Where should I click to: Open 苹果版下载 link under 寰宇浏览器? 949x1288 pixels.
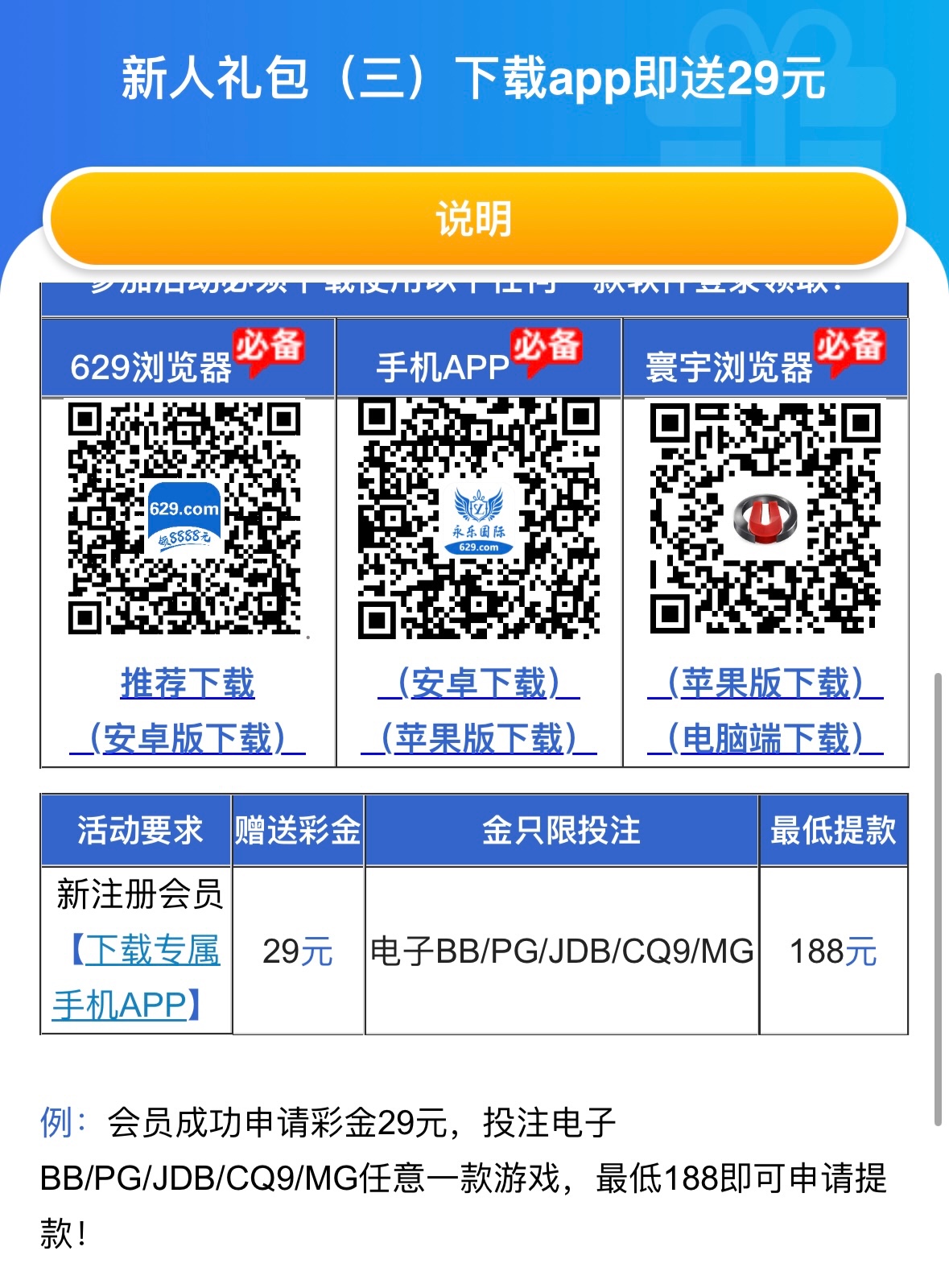[x=765, y=684]
